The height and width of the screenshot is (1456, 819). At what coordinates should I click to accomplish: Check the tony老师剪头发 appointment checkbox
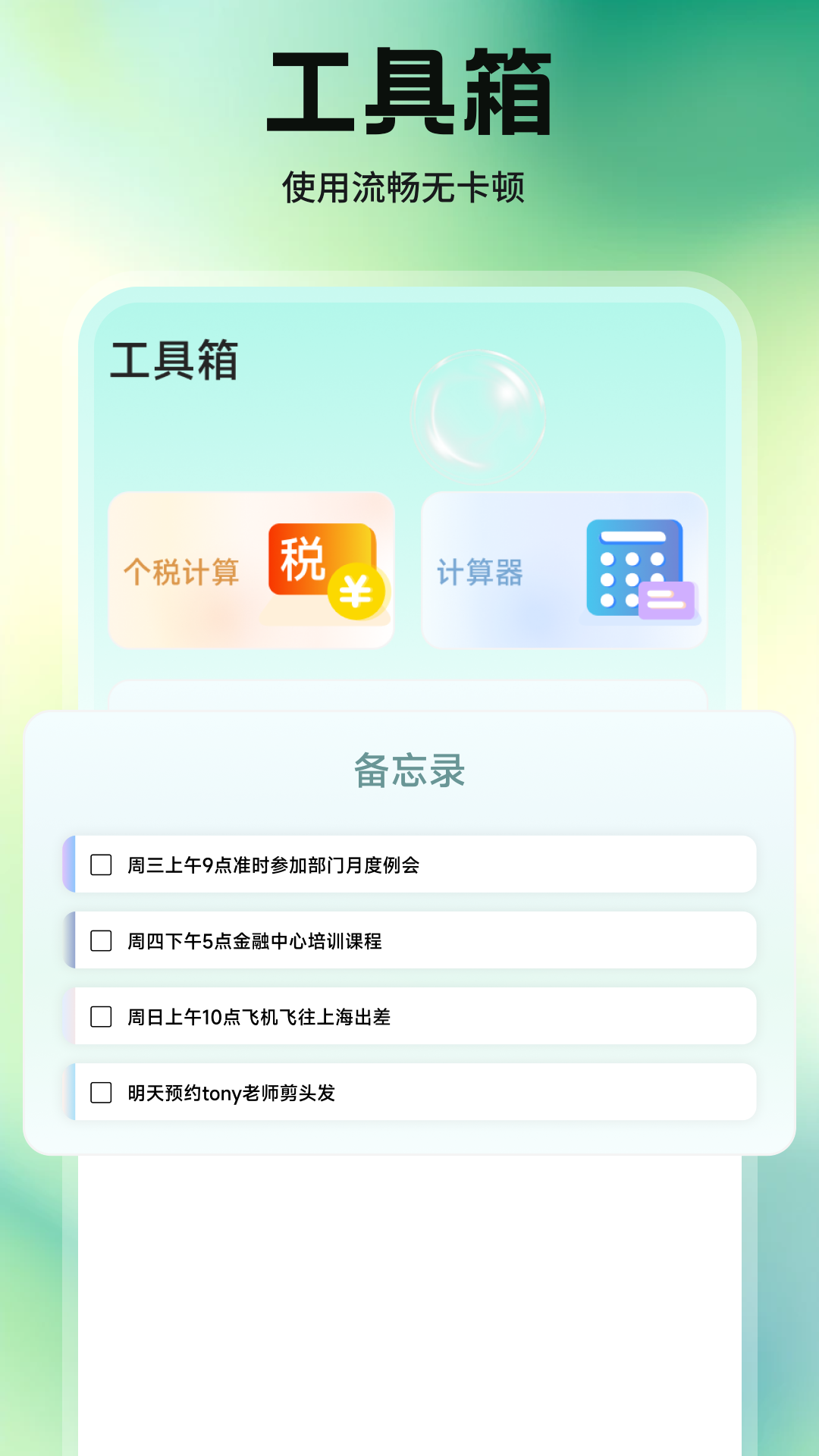[x=99, y=1092]
